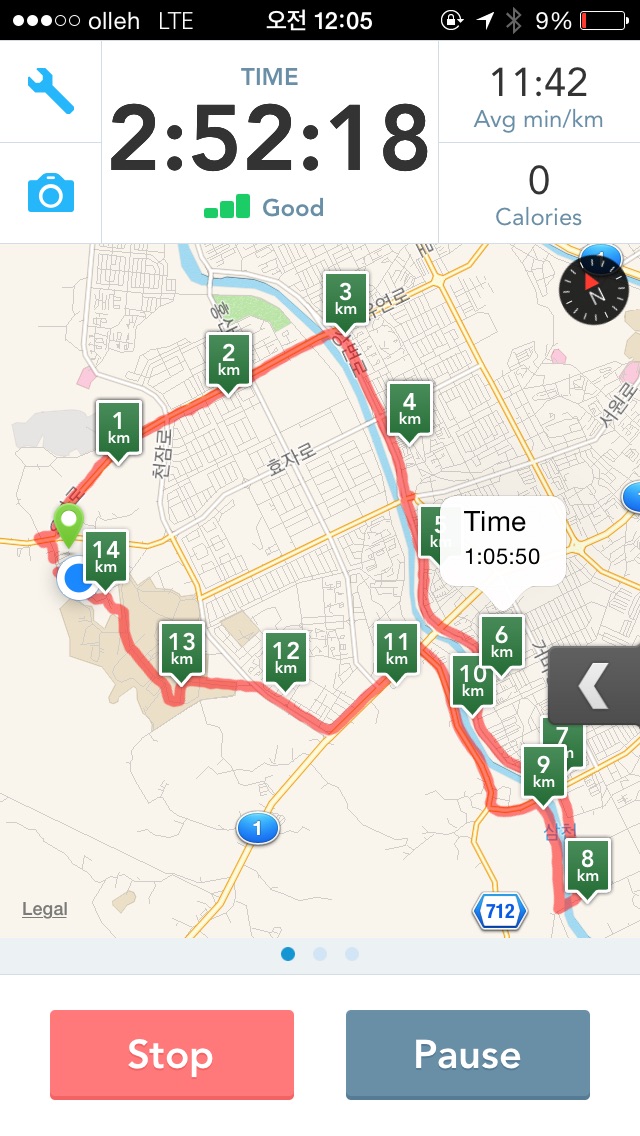Tap the green start pin
Image resolution: width=640 pixels, height=1136 pixels.
[x=68, y=524]
